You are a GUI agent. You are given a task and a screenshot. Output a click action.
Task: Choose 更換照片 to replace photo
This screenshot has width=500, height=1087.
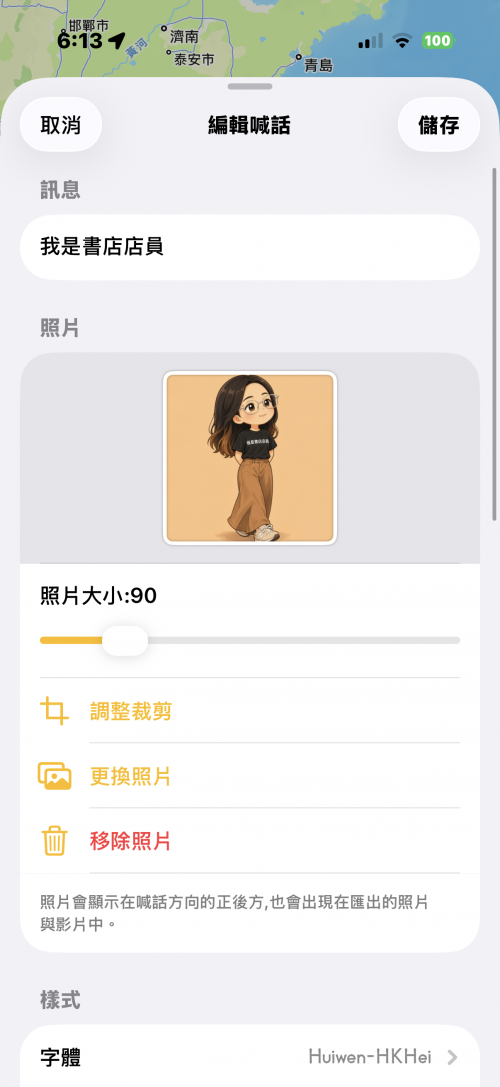(x=250, y=776)
